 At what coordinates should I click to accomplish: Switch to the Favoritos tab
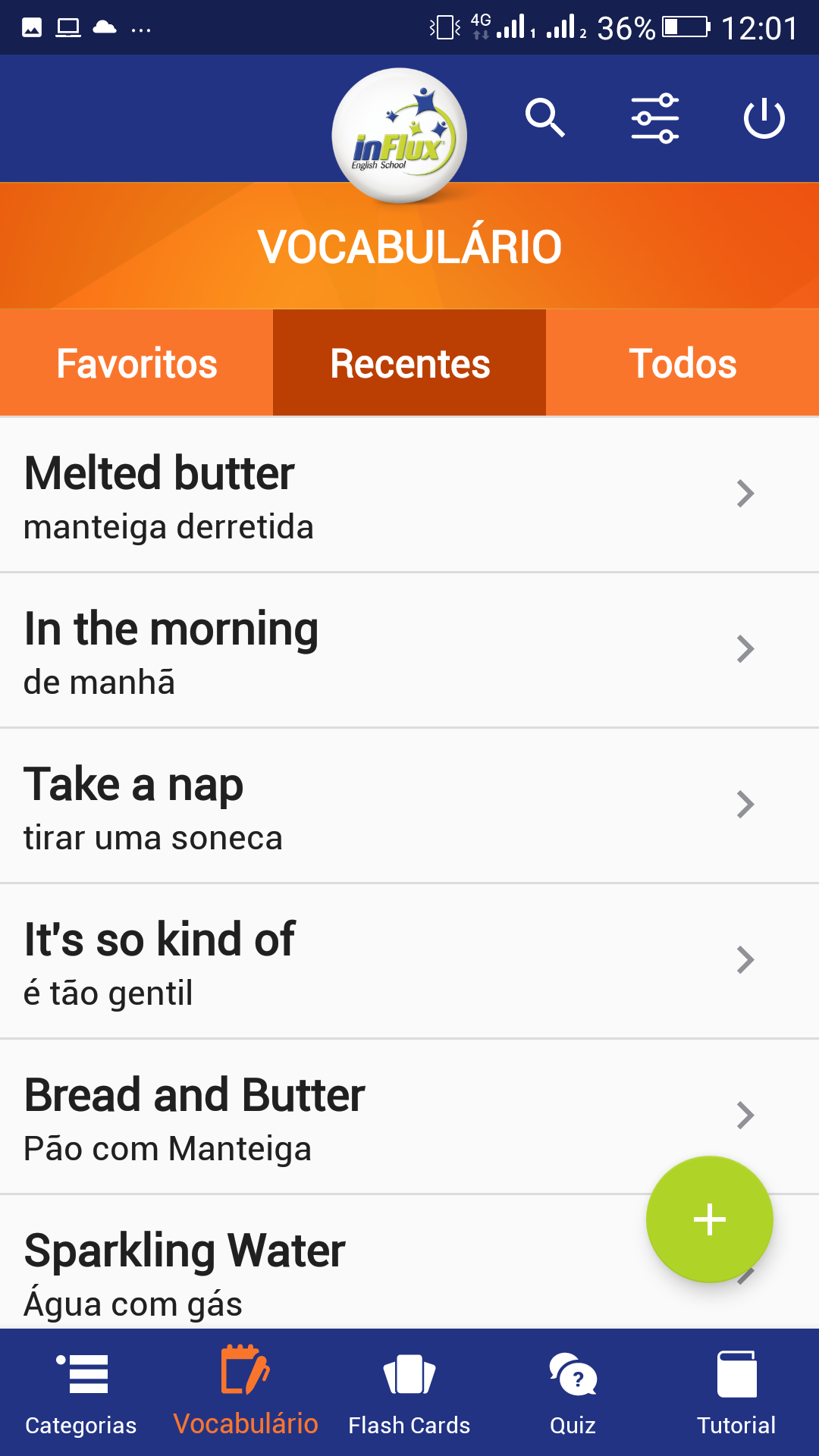(x=136, y=362)
